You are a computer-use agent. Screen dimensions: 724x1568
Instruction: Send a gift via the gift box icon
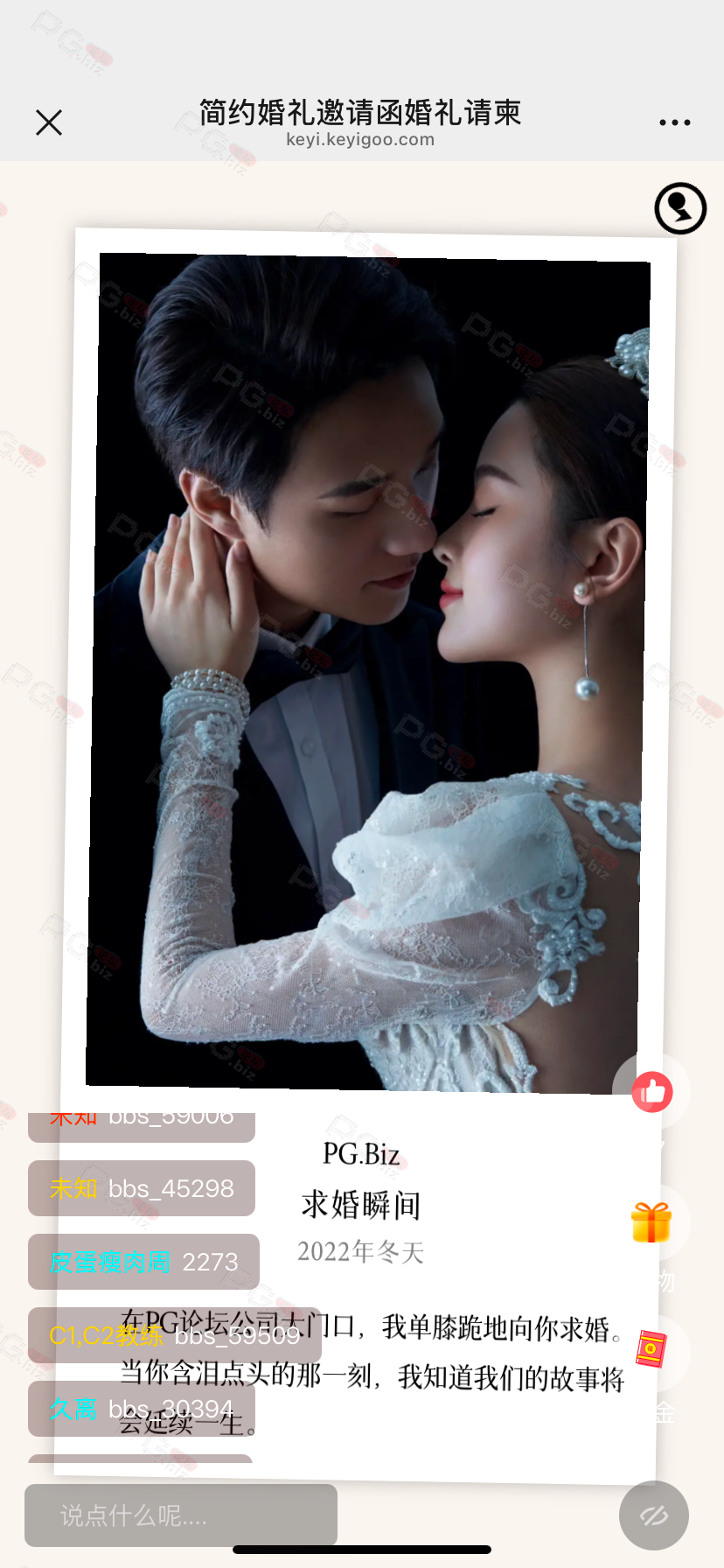coord(651,1222)
